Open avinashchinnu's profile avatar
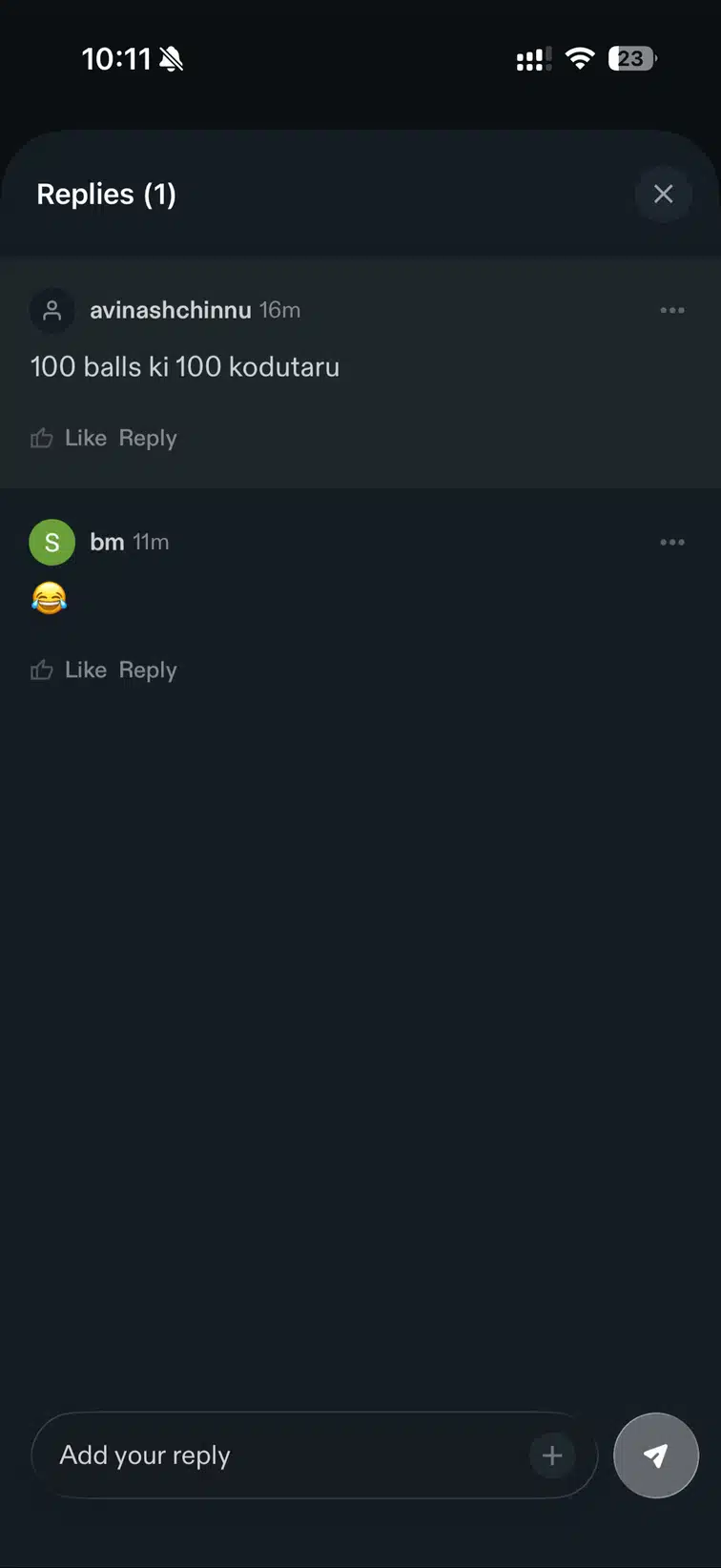This screenshot has height=1568, width=721. [52, 310]
